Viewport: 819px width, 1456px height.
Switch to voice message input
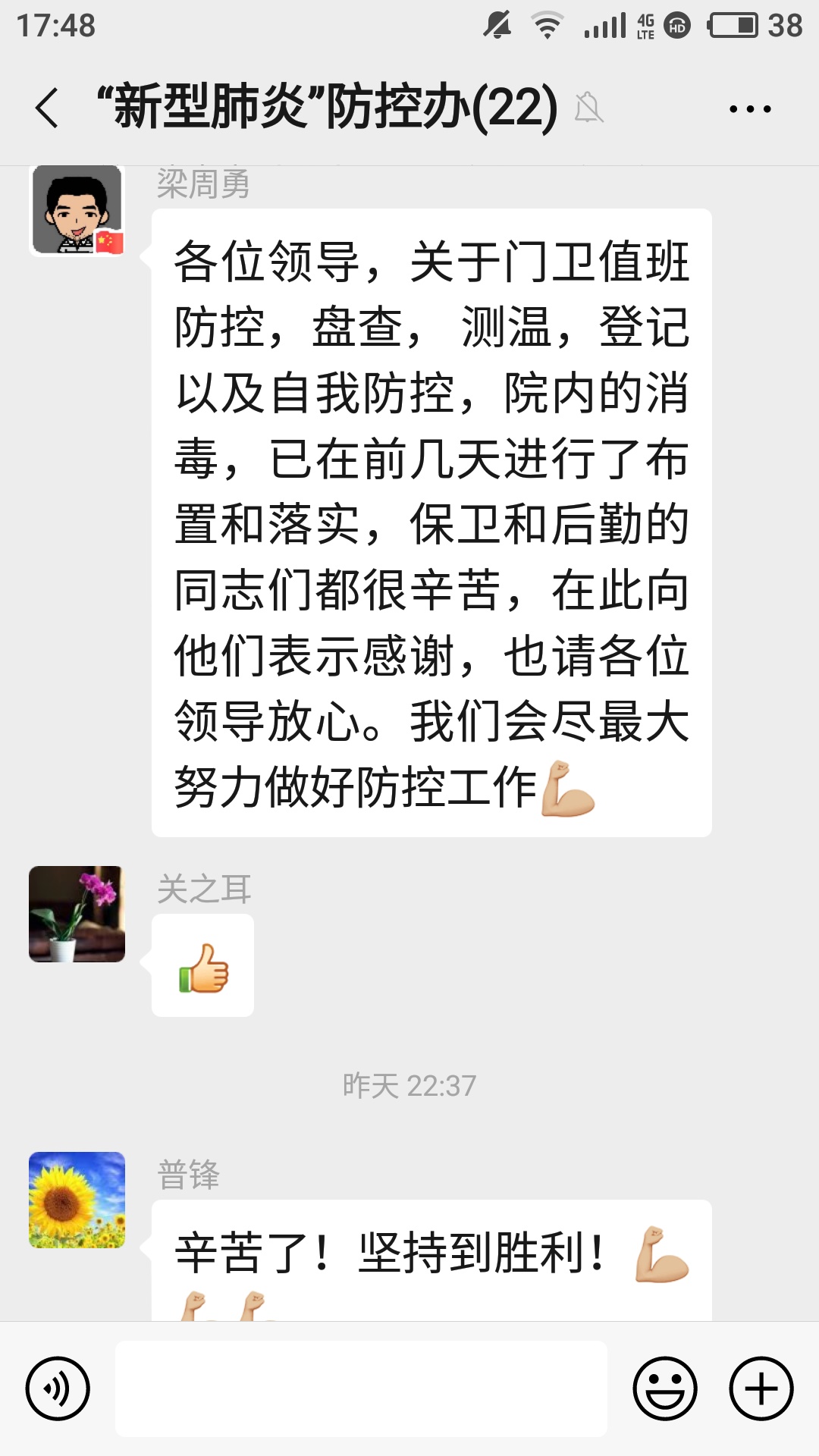(x=58, y=1389)
